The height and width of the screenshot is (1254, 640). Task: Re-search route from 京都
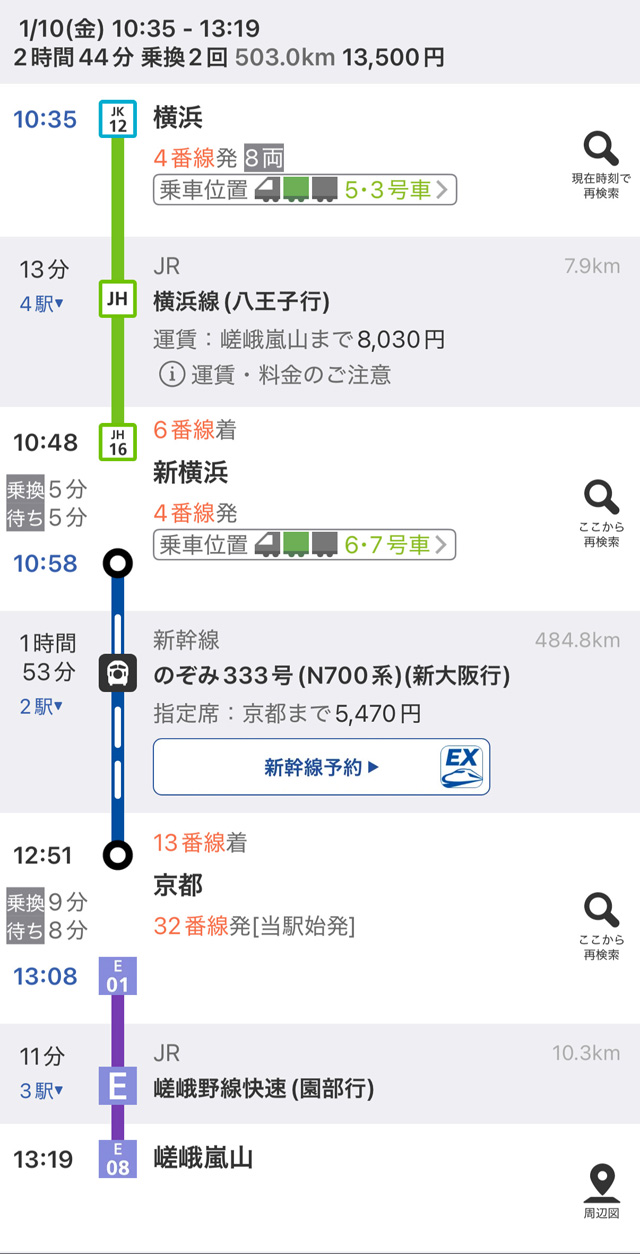601,923
